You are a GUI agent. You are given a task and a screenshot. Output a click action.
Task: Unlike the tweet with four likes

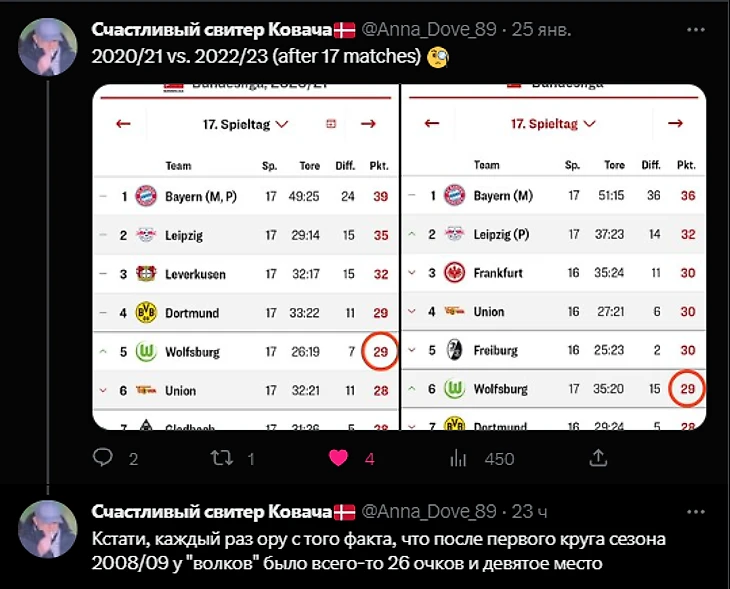[340, 458]
